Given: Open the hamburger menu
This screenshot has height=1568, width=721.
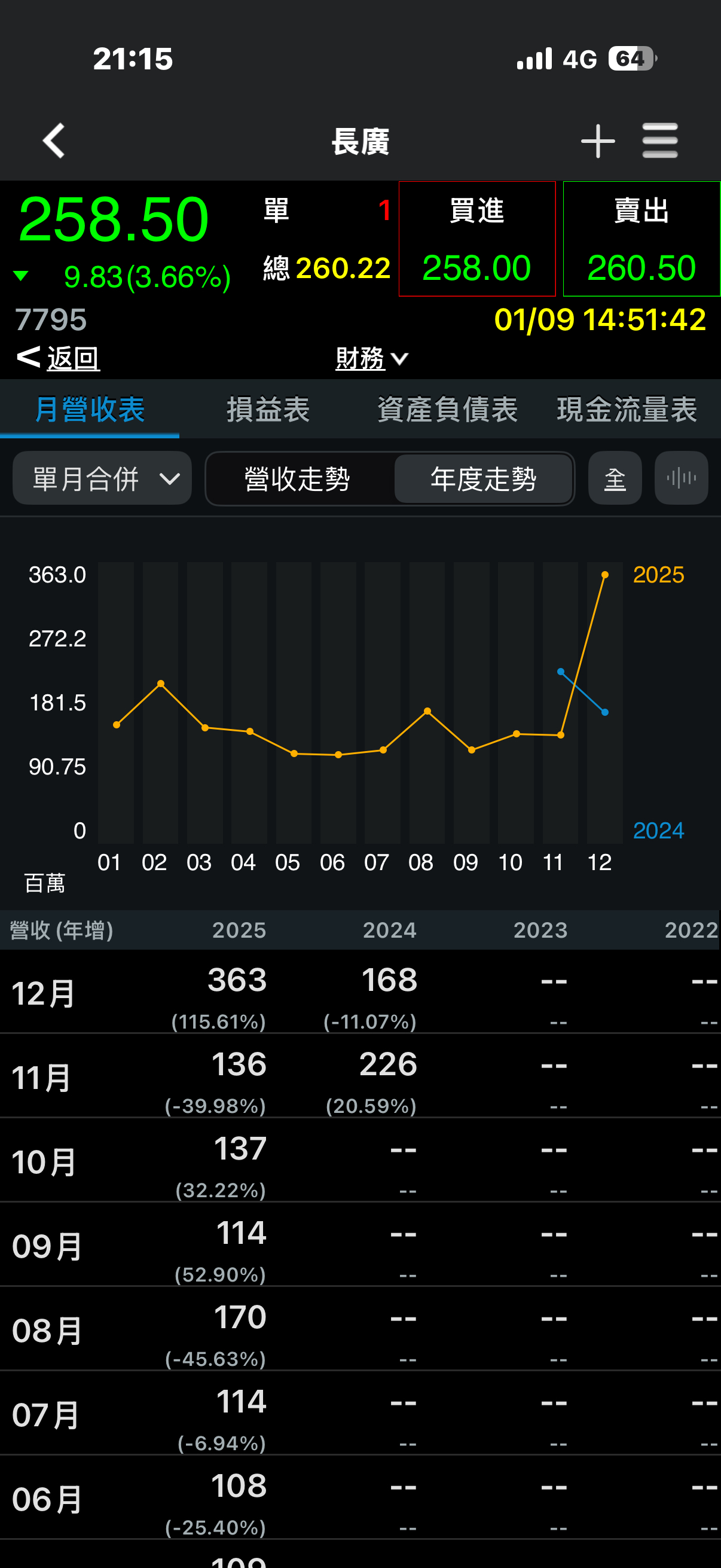Looking at the screenshot, I should click(659, 141).
